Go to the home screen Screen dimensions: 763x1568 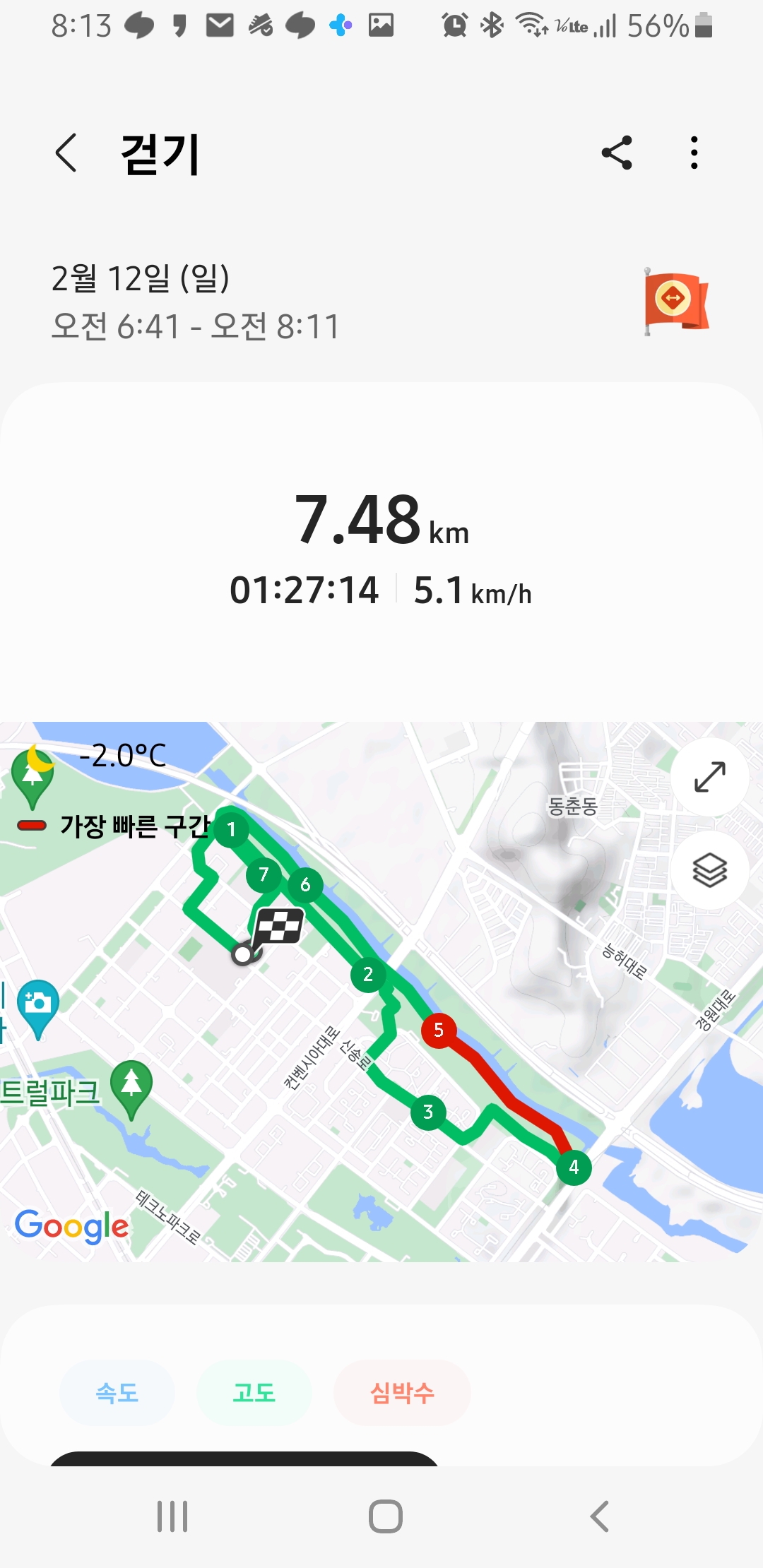[x=386, y=1516]
